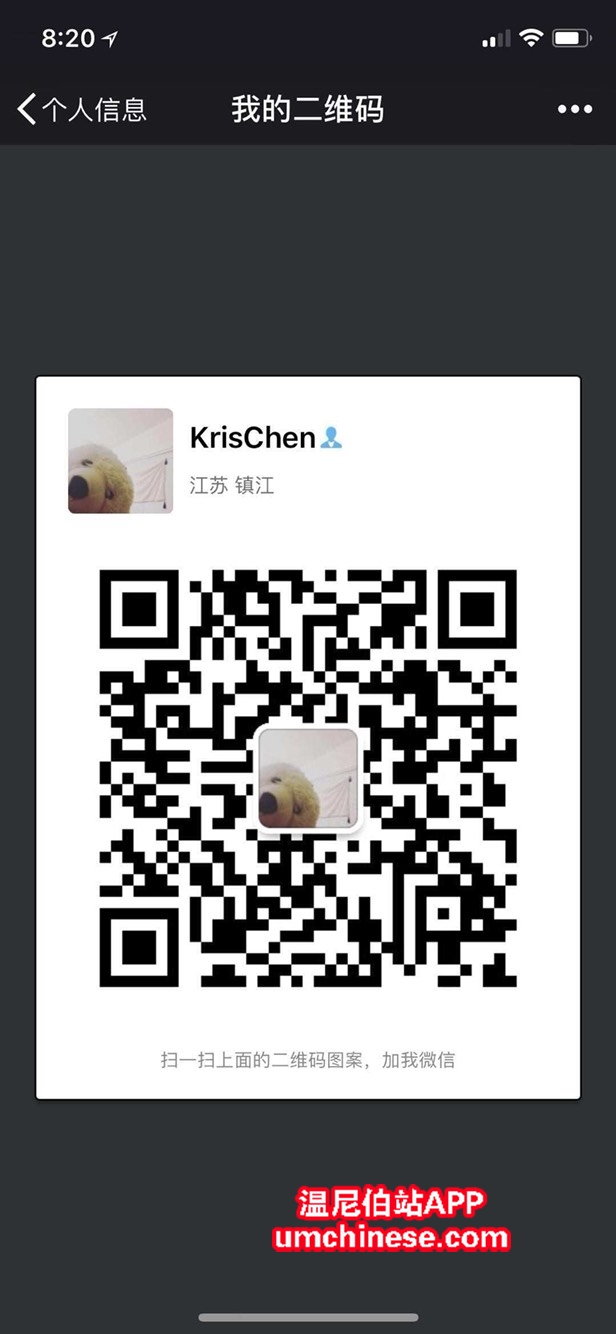Go back to 个人信息
This screenshot has height=1334, width=616.
click(x=82, y=109)
